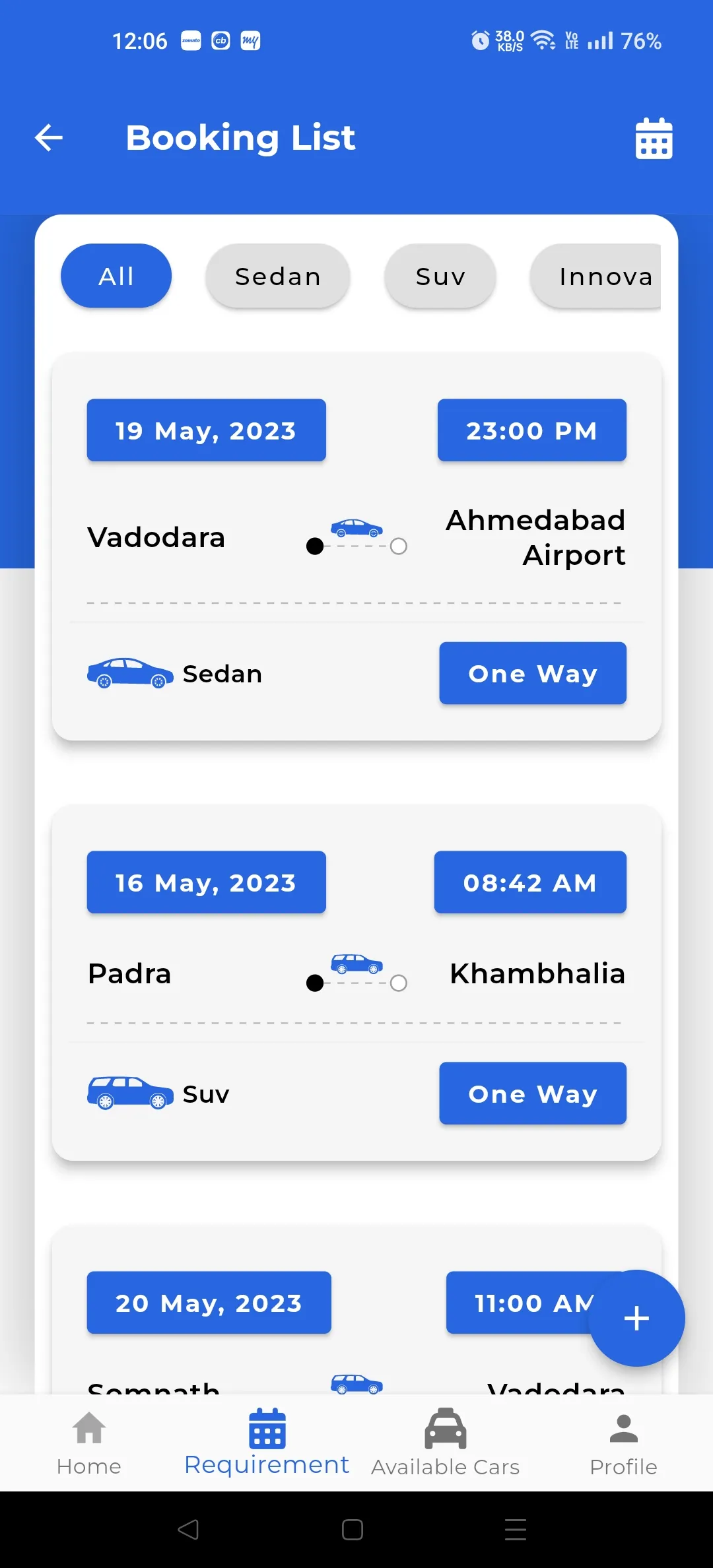Filter bookings by Innova
This screenshot has width=713, height=1568.
(x=596, y=276)
